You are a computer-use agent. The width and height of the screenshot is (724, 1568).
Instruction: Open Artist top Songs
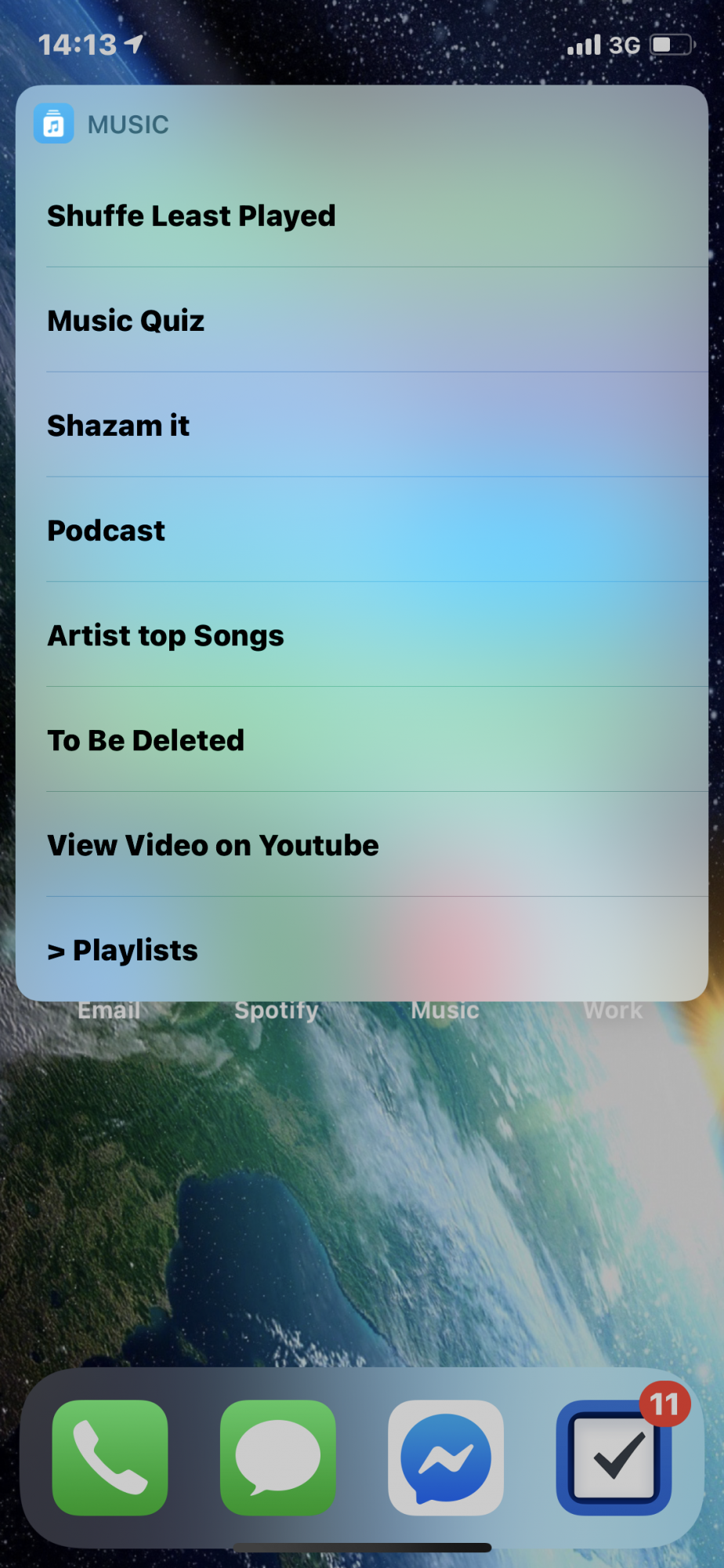pyautogui.click(x=165, y=636)
